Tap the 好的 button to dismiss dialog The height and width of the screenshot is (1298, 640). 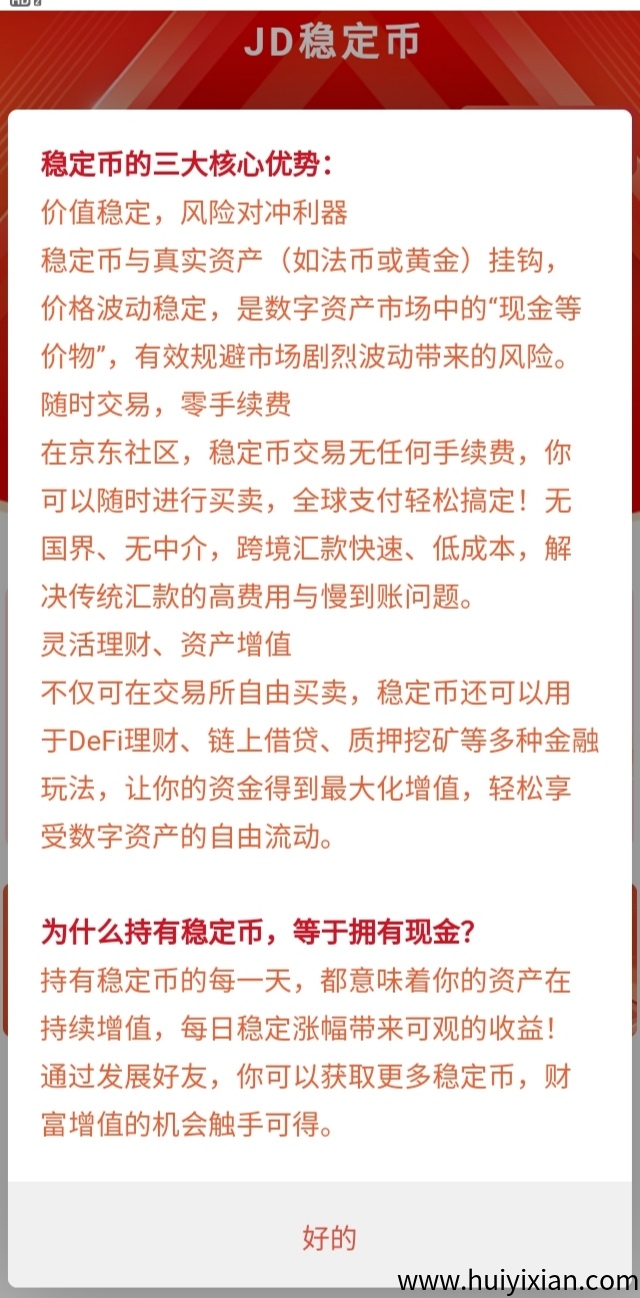tap(328, 1238)
